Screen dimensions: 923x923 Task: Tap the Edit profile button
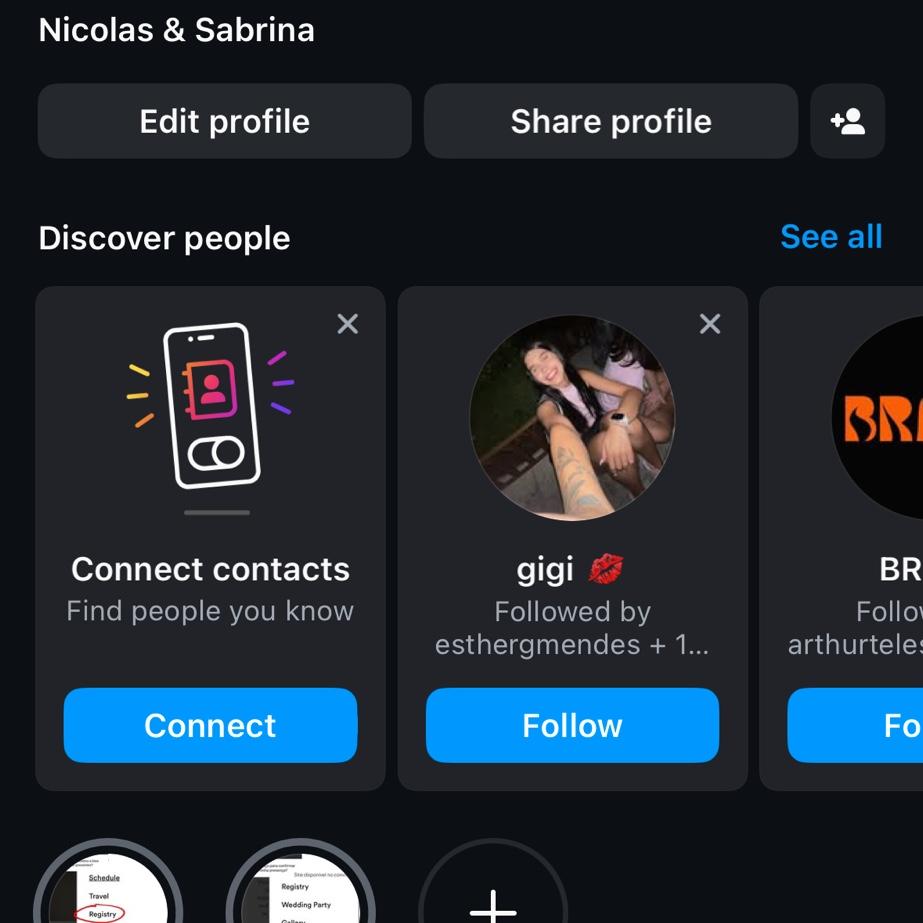click(x=224, y=121)
